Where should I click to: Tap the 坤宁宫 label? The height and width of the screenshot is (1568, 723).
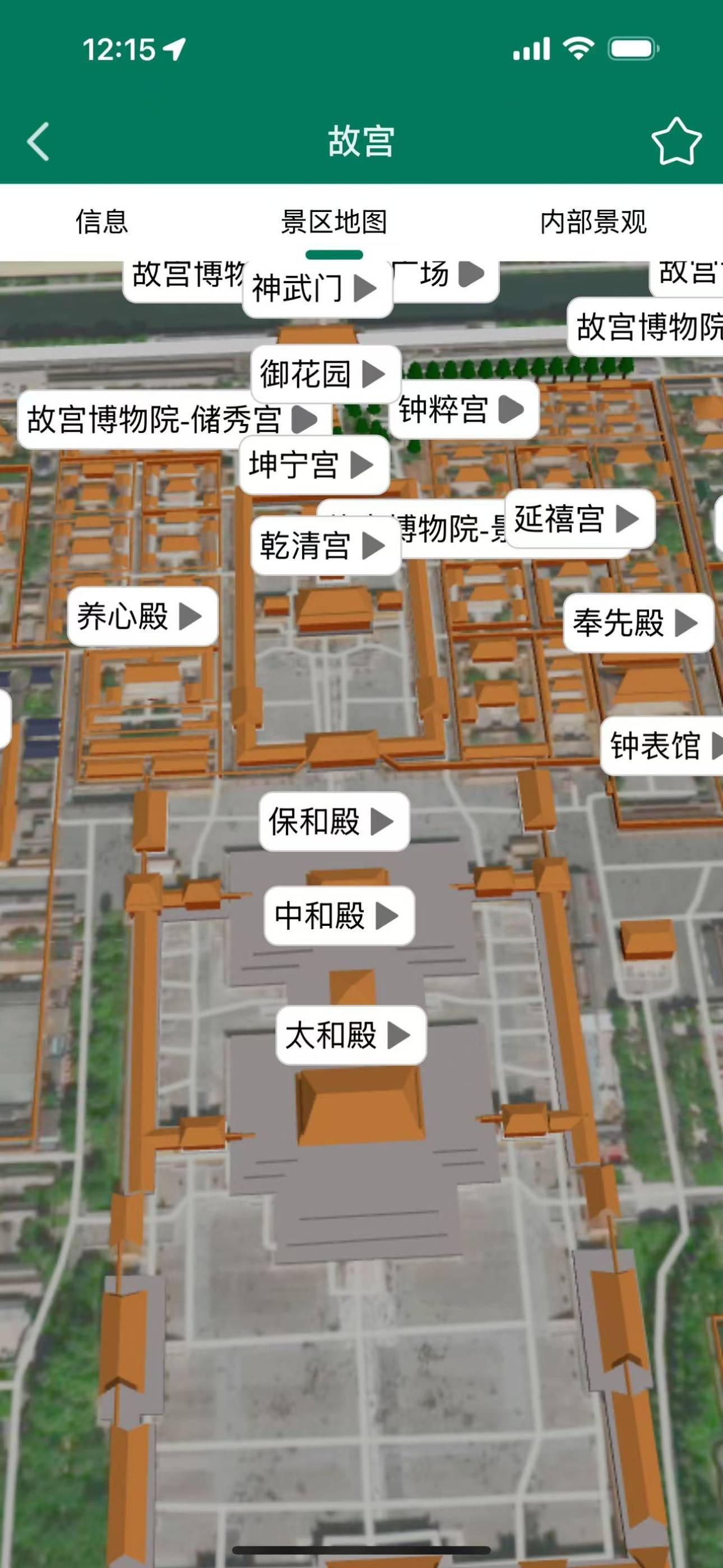tap(313, 465)
